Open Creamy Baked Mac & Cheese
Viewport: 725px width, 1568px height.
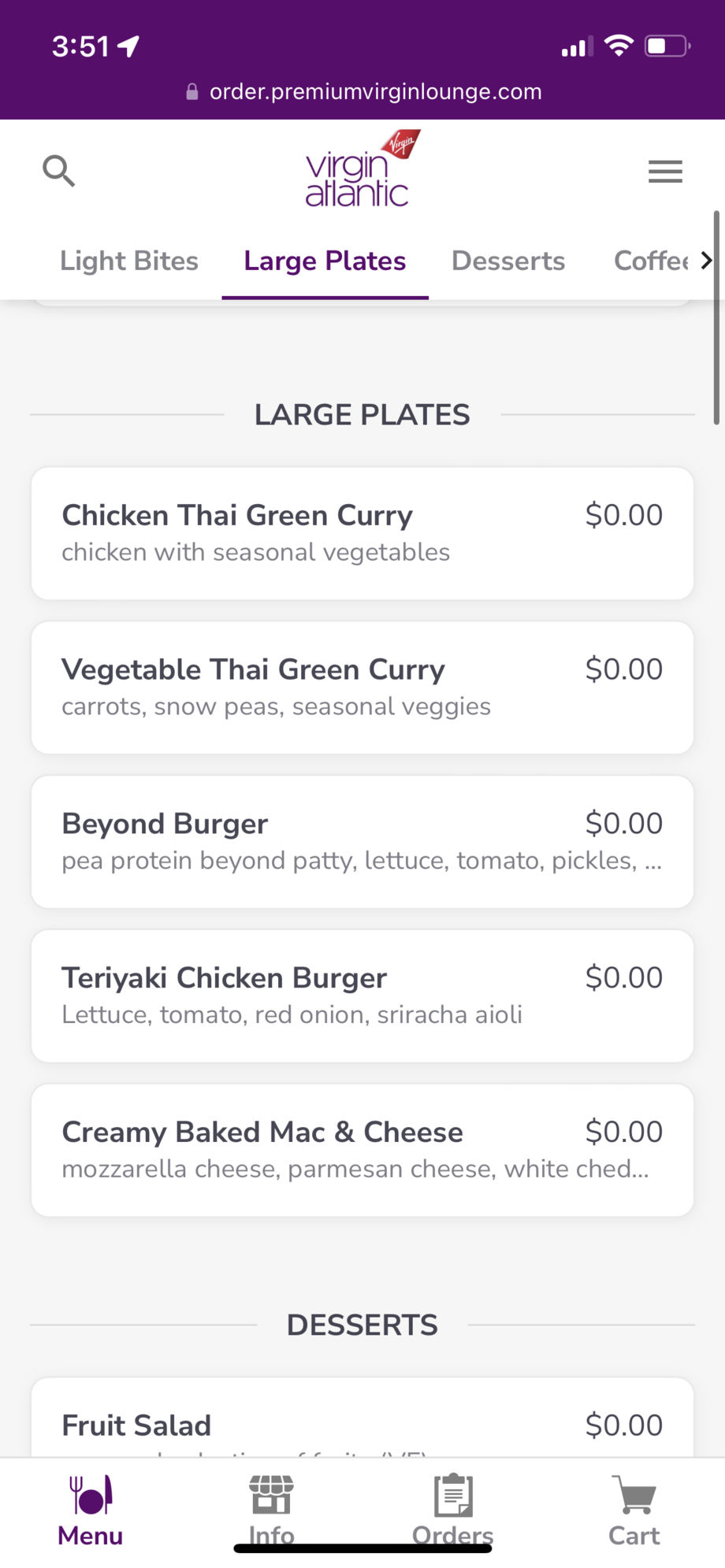tap(362, 1150)
